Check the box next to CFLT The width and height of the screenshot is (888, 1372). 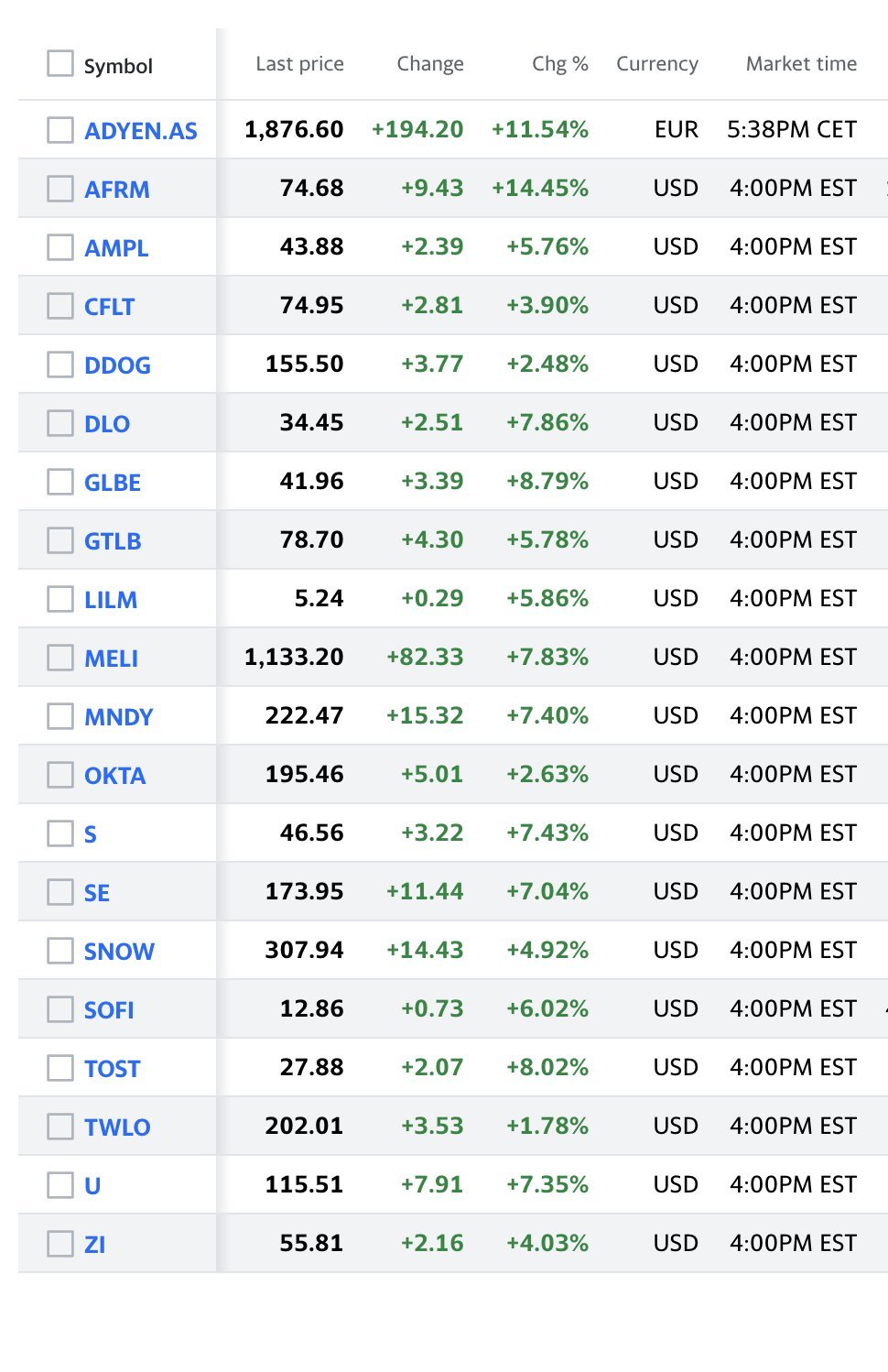coord(60,306)
